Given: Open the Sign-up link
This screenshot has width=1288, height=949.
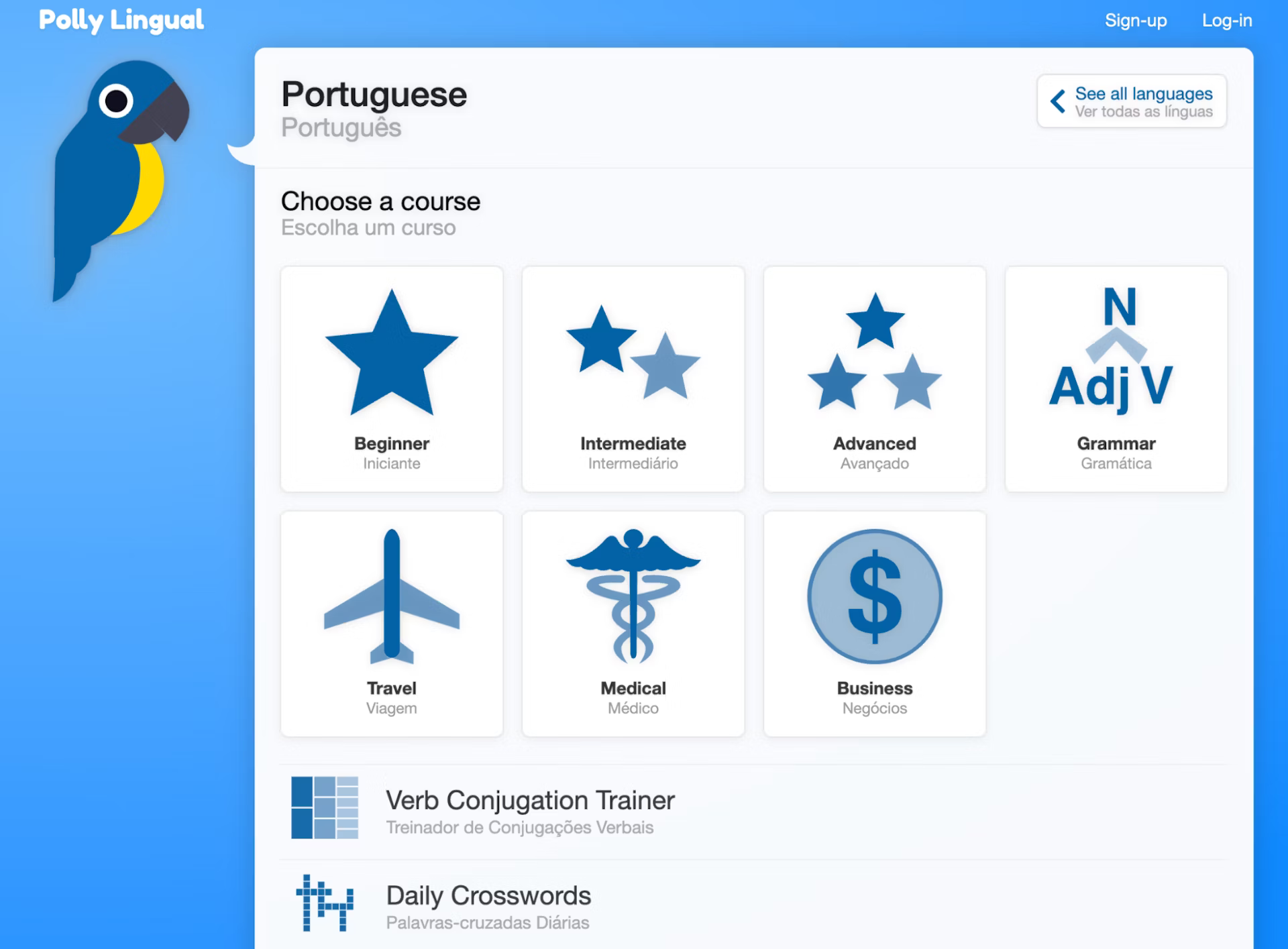Looking at the screenshot, I should (1135, 21).
